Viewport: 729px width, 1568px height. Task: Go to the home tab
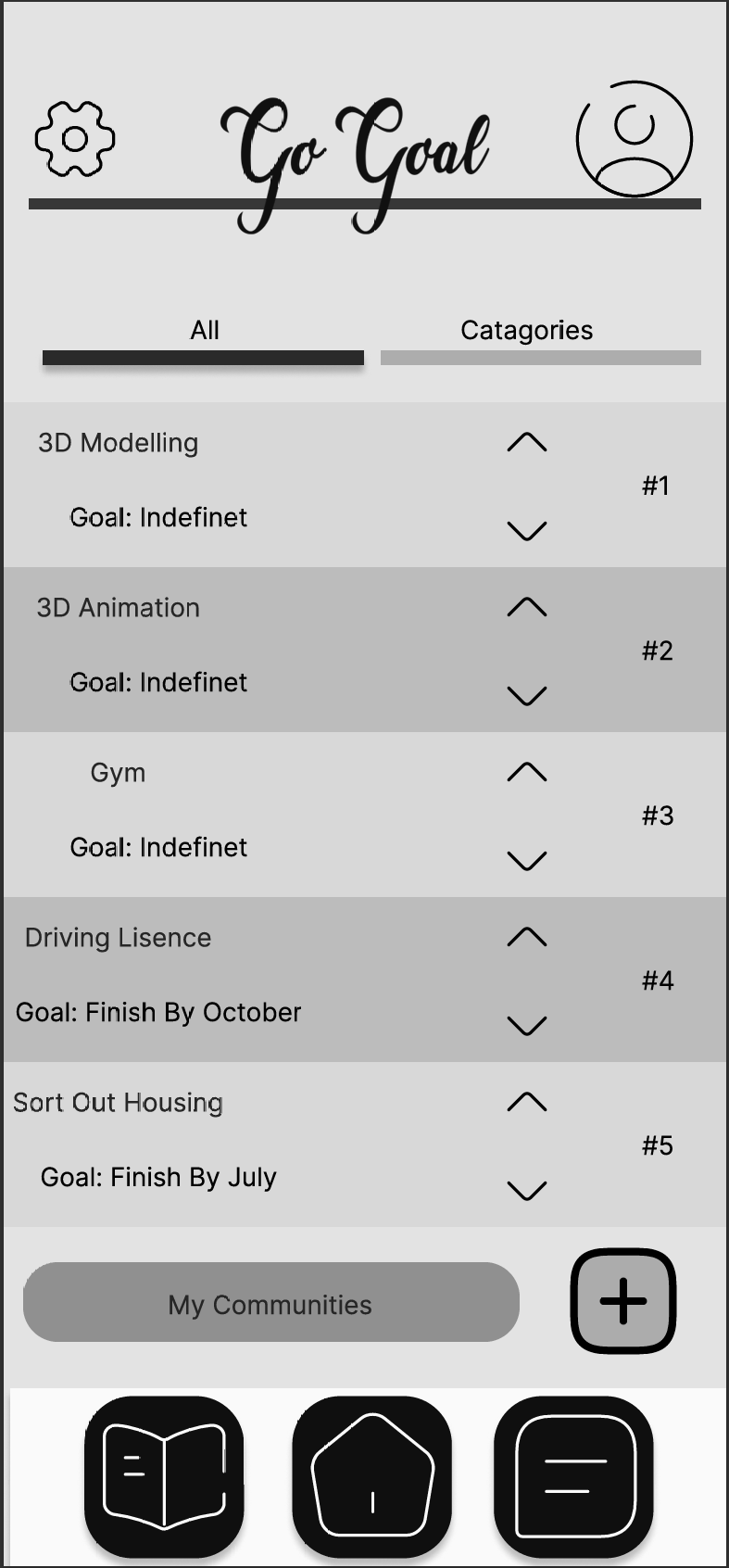pos(372,1477)
